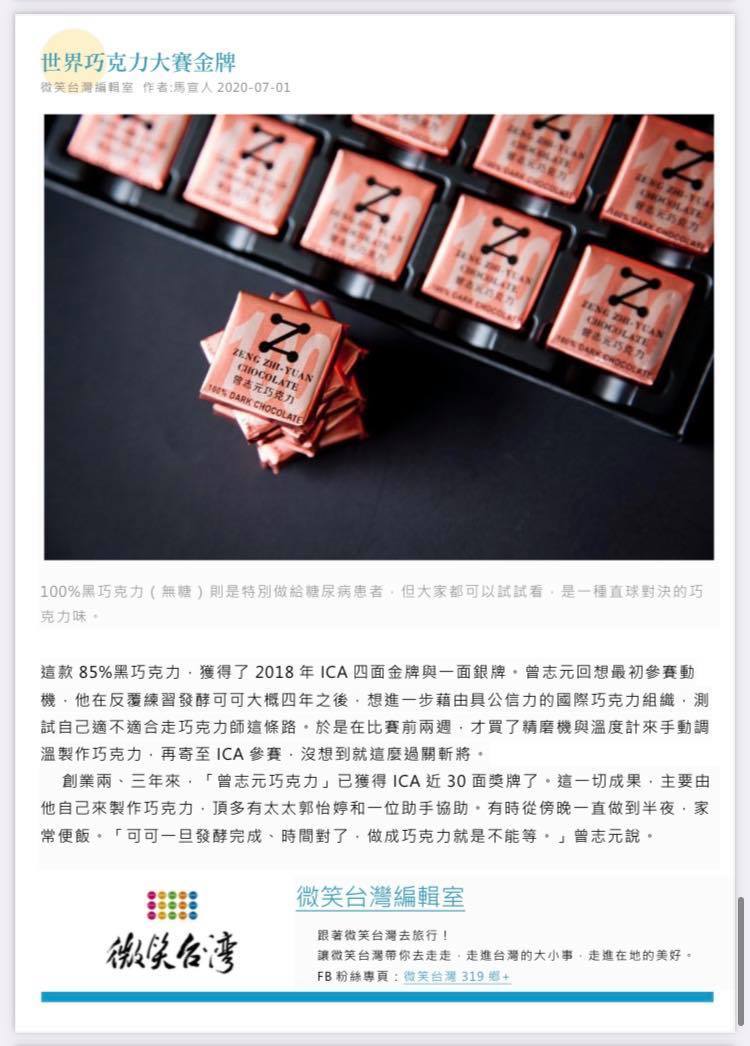
Task: Open the underlined 微笑台灣編輯室 author link
Action: [x=380, y=896]
